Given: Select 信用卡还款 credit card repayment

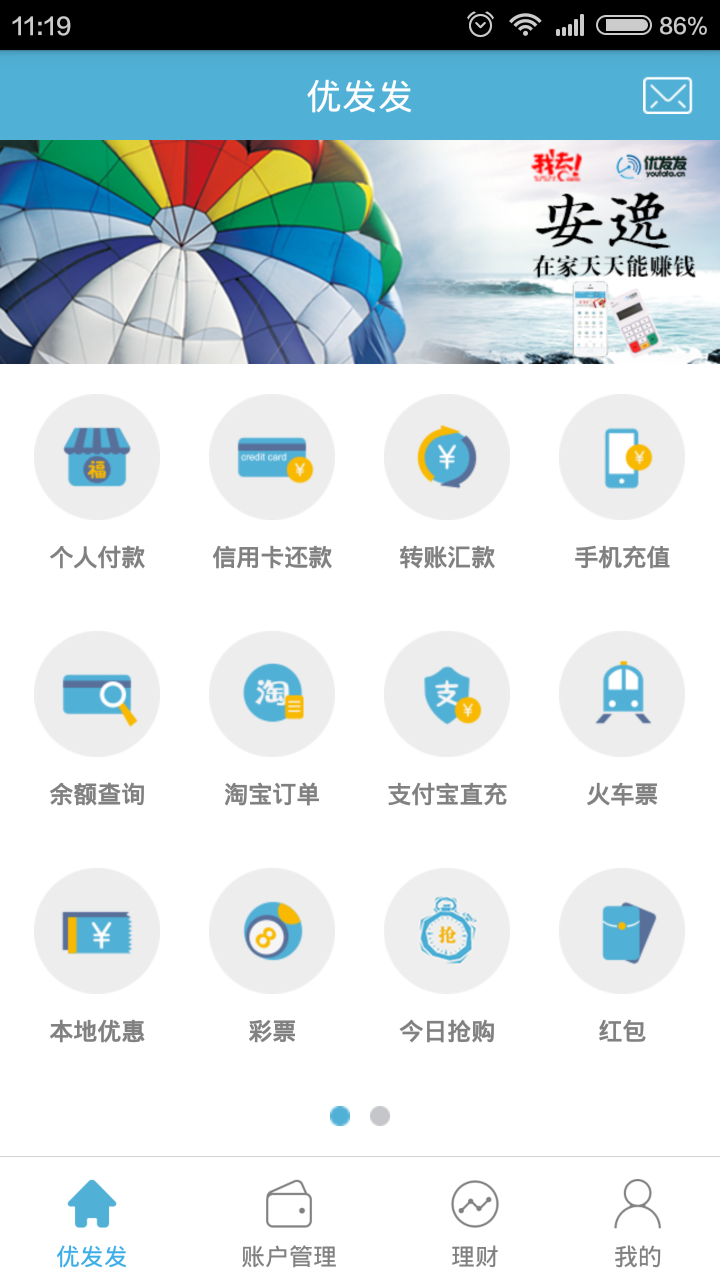Looking at the screenshot, I should (272, 456).
